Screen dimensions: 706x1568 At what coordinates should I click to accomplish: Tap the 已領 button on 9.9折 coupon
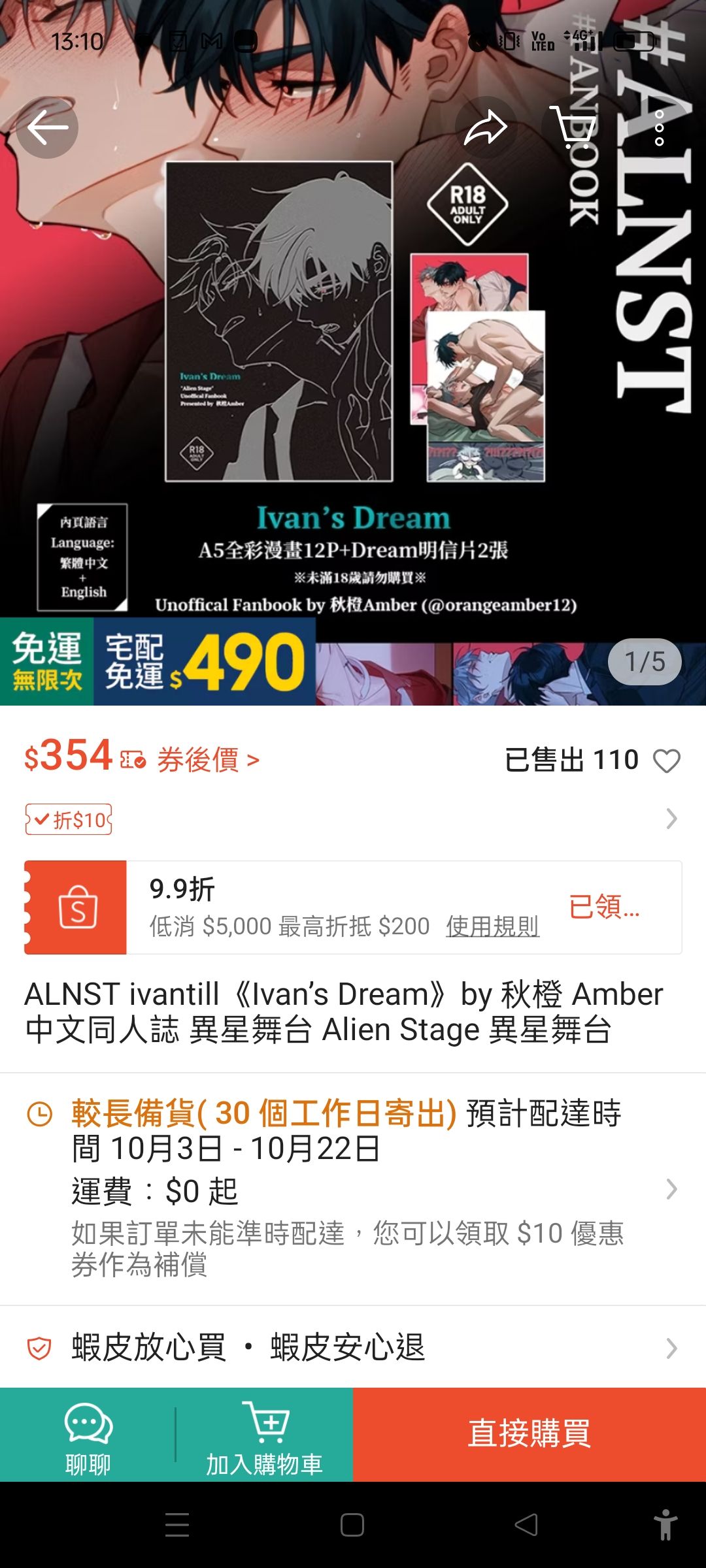point(604,907)
